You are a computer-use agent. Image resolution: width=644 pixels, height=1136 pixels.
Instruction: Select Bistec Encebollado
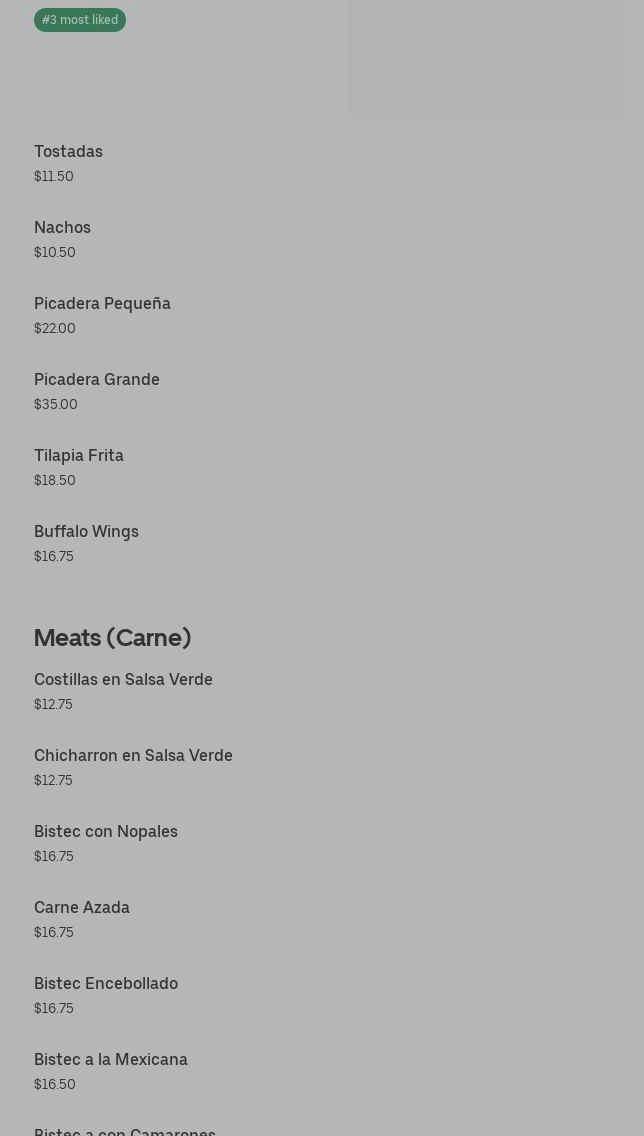(x=106, y=984)
